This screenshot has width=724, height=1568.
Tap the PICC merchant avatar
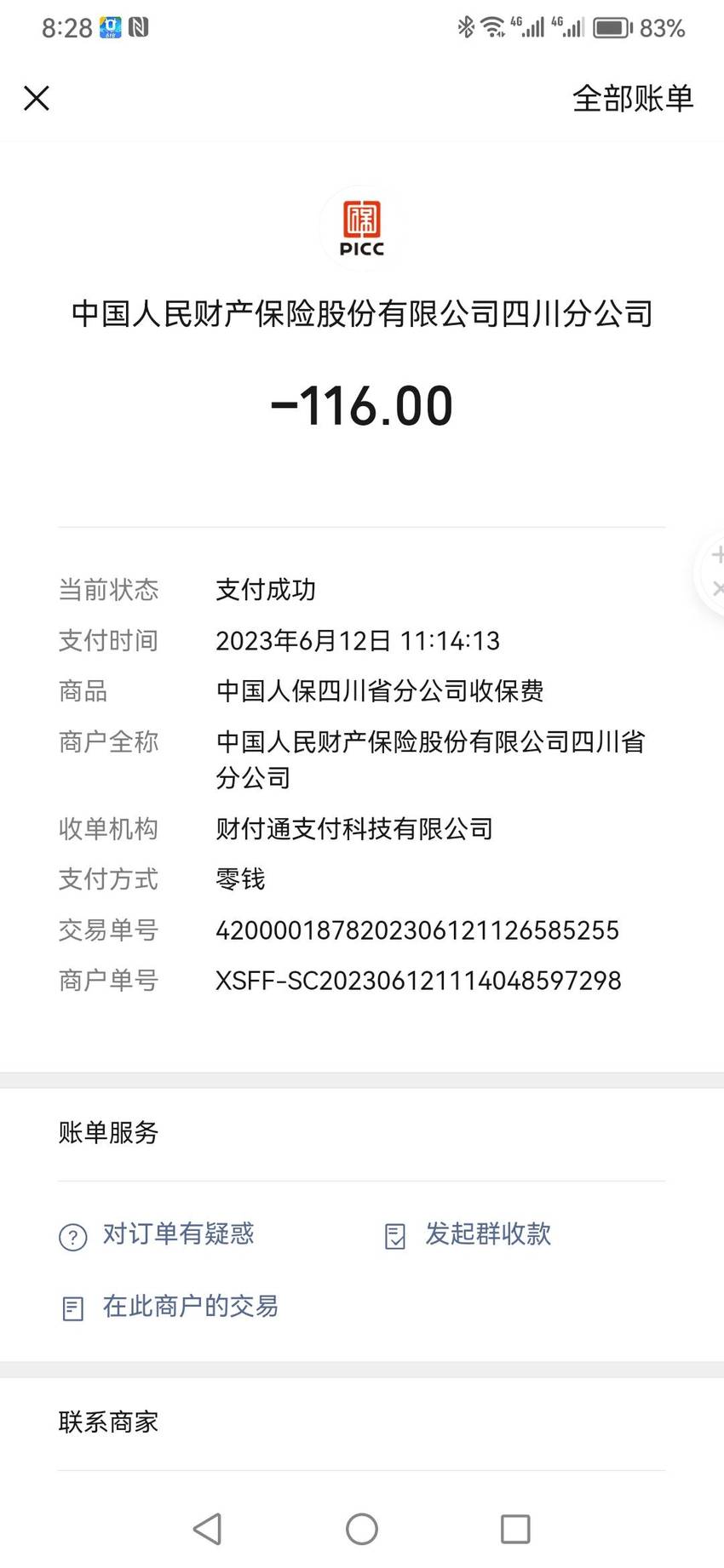click(362, 228)
